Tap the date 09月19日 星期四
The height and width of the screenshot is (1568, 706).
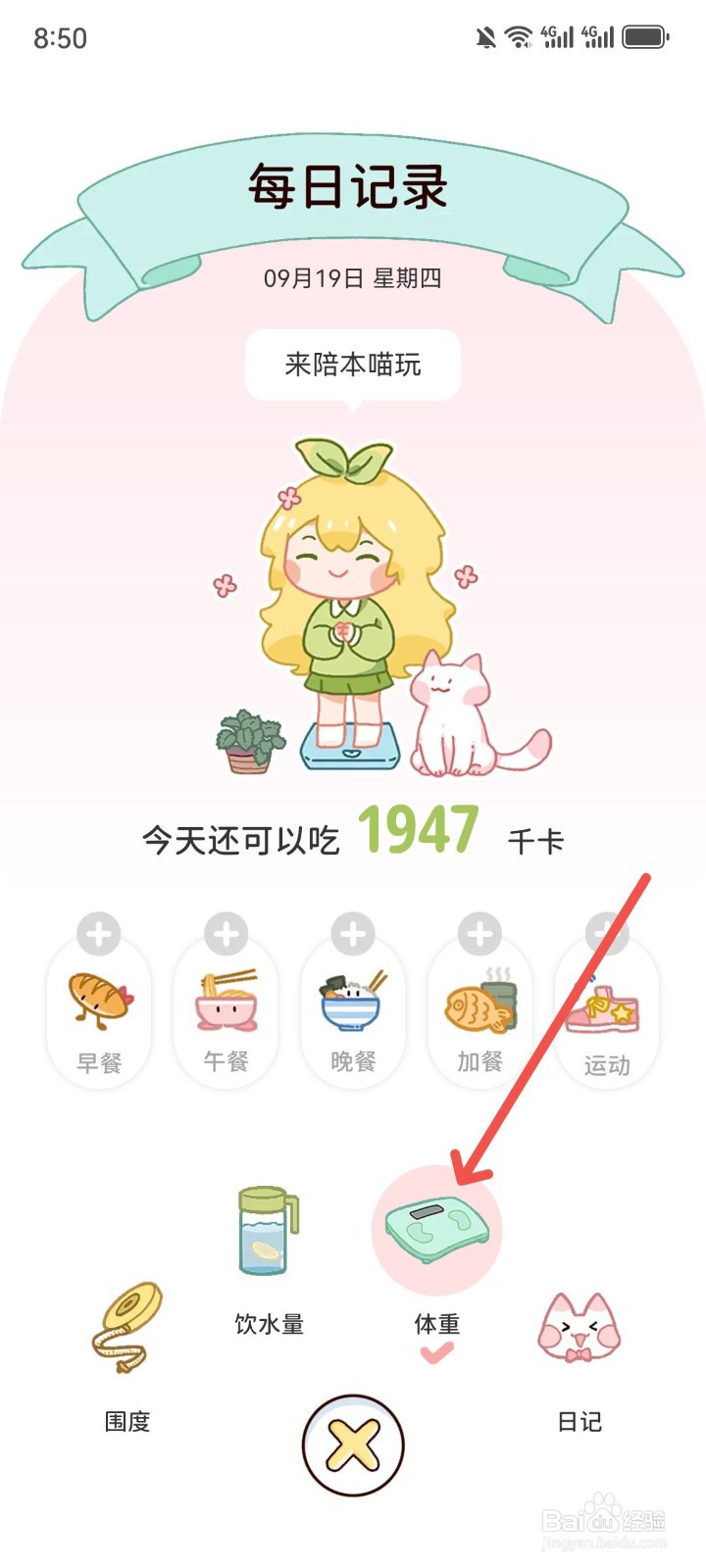pyautogui.click(x=353, y=277)
